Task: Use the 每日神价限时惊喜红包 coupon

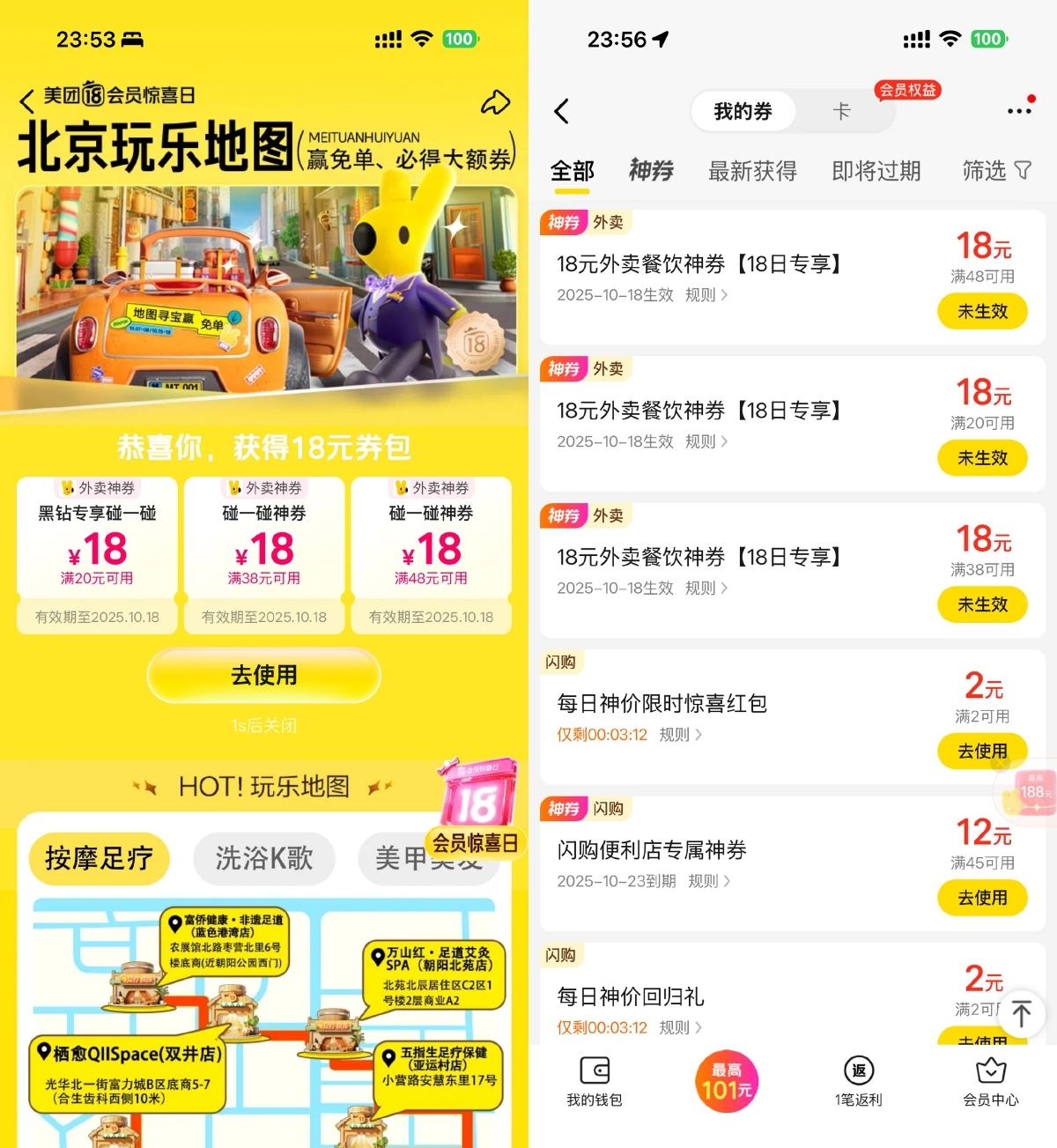Action: tap(982, 751)
